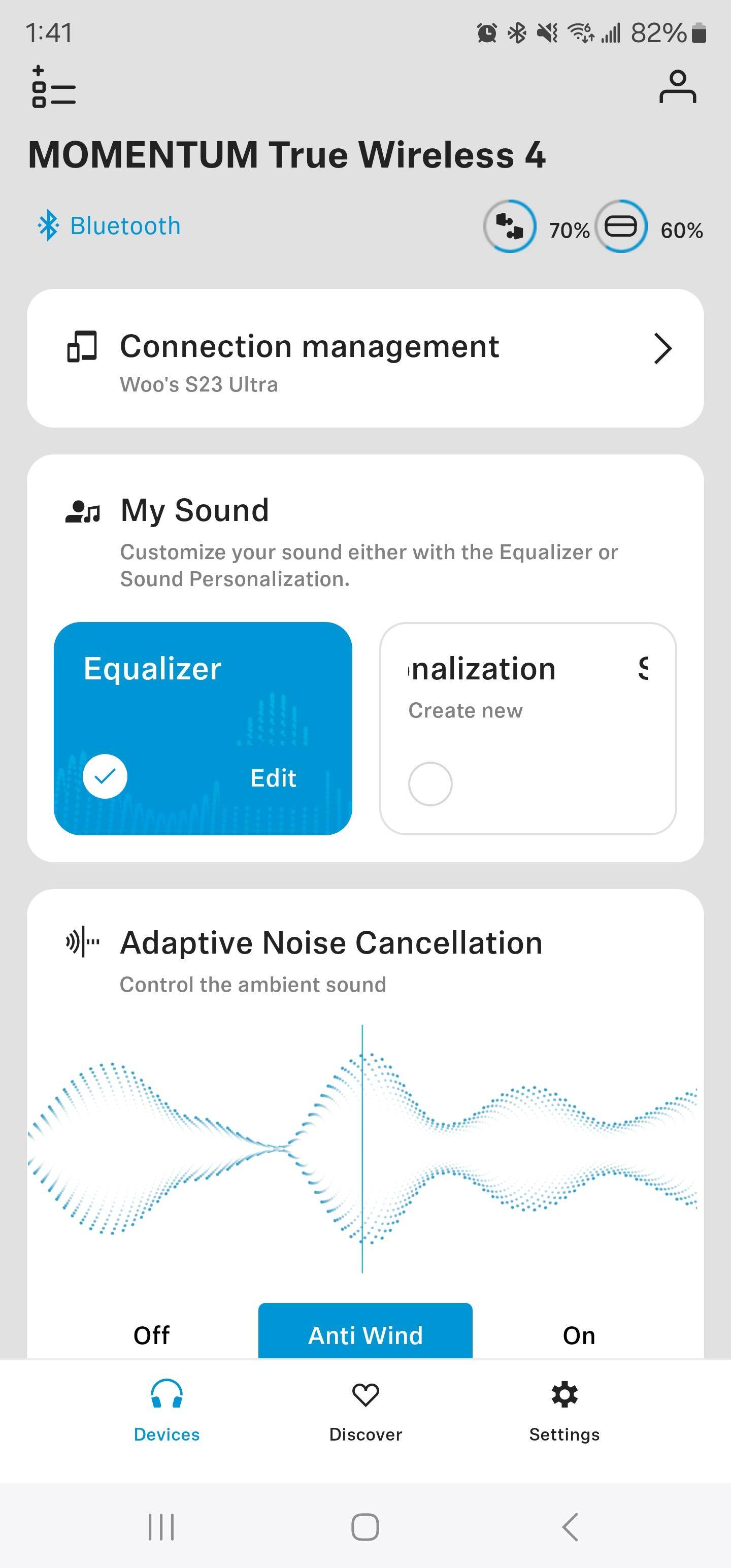The width and height of the screenshot is (731, 1568).
Task: Turn noise cancellation On
Action: click(579, 1335)
